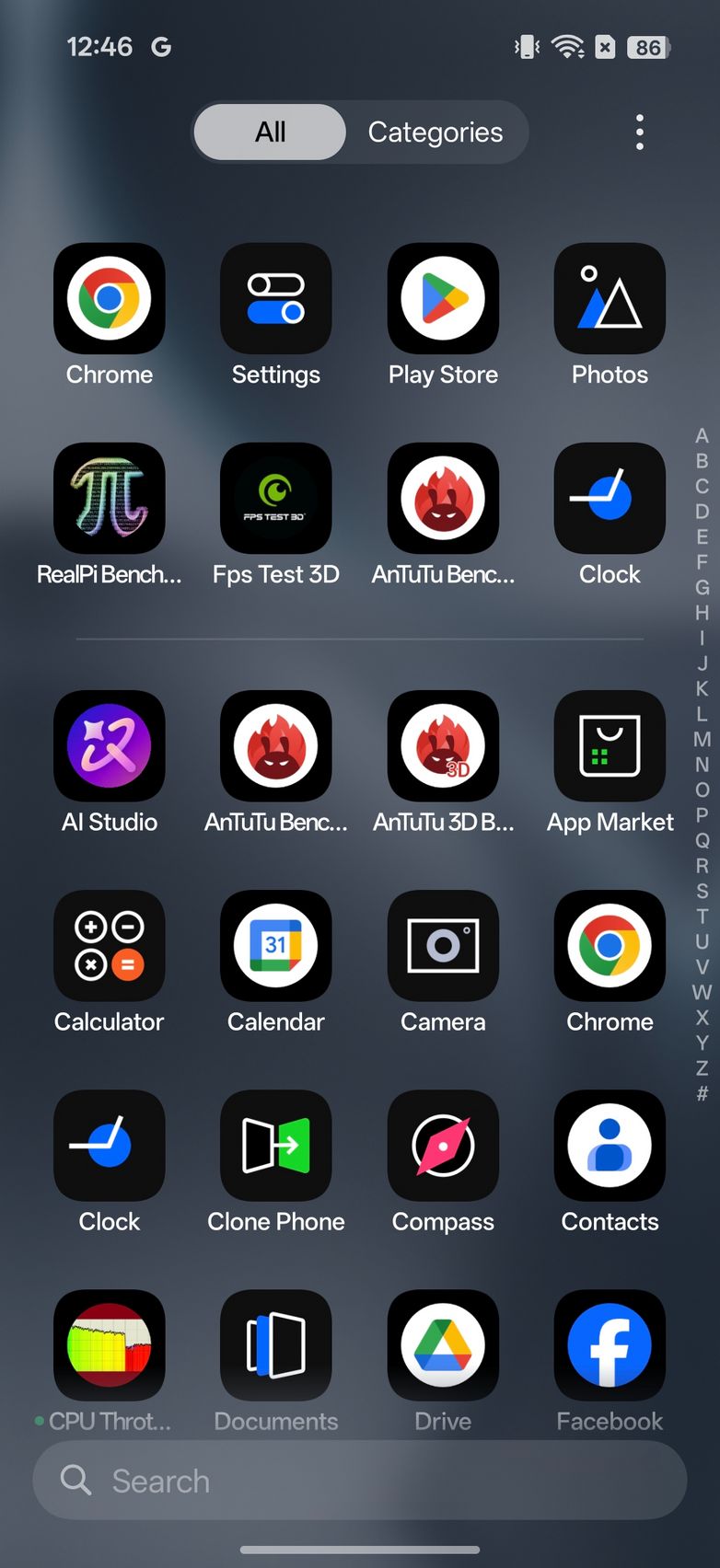The height and width of the screenshot is (1568, 720).
Task: Open the Settings app
Action: click(275, 299)
